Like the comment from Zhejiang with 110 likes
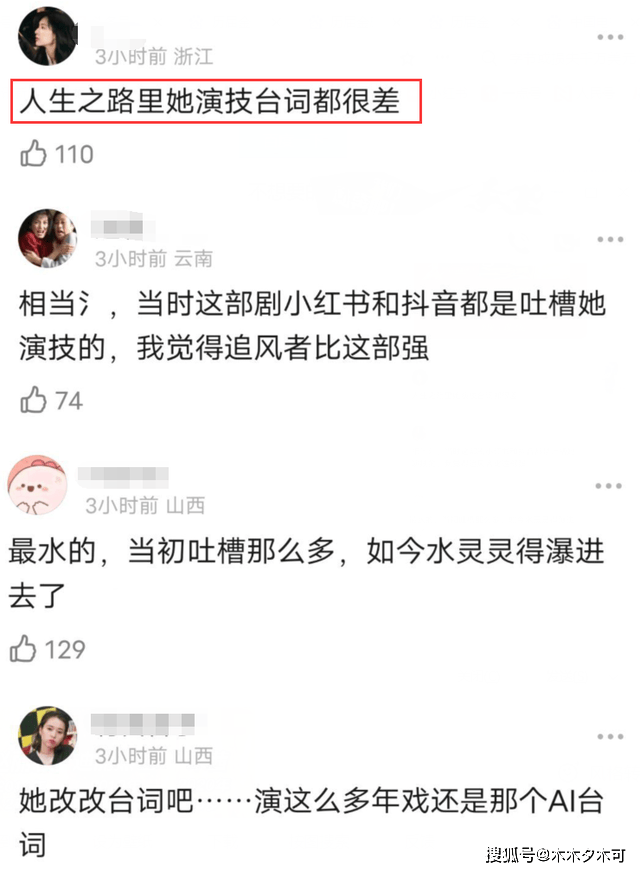 (x=34, y=154)
